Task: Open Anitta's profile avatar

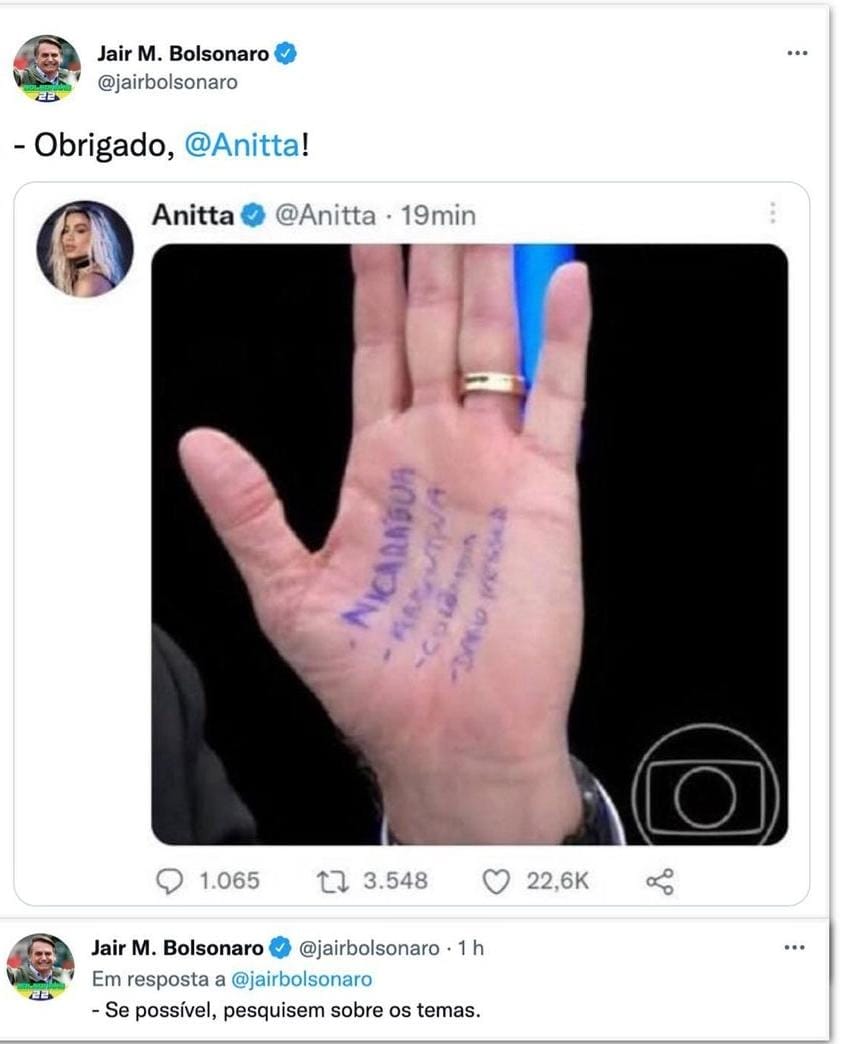Action: (x=85, y=249)
